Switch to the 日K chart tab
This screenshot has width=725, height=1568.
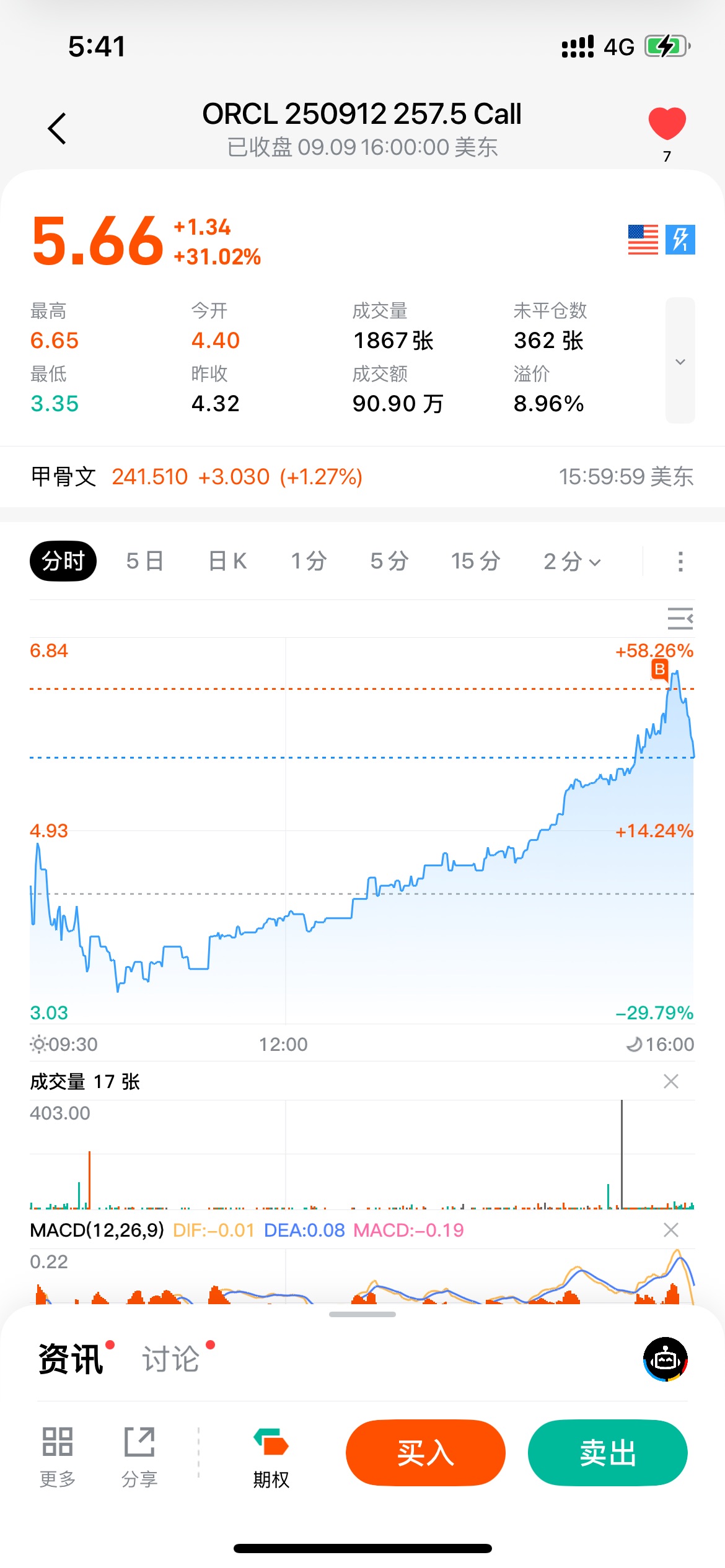(227, 561)
